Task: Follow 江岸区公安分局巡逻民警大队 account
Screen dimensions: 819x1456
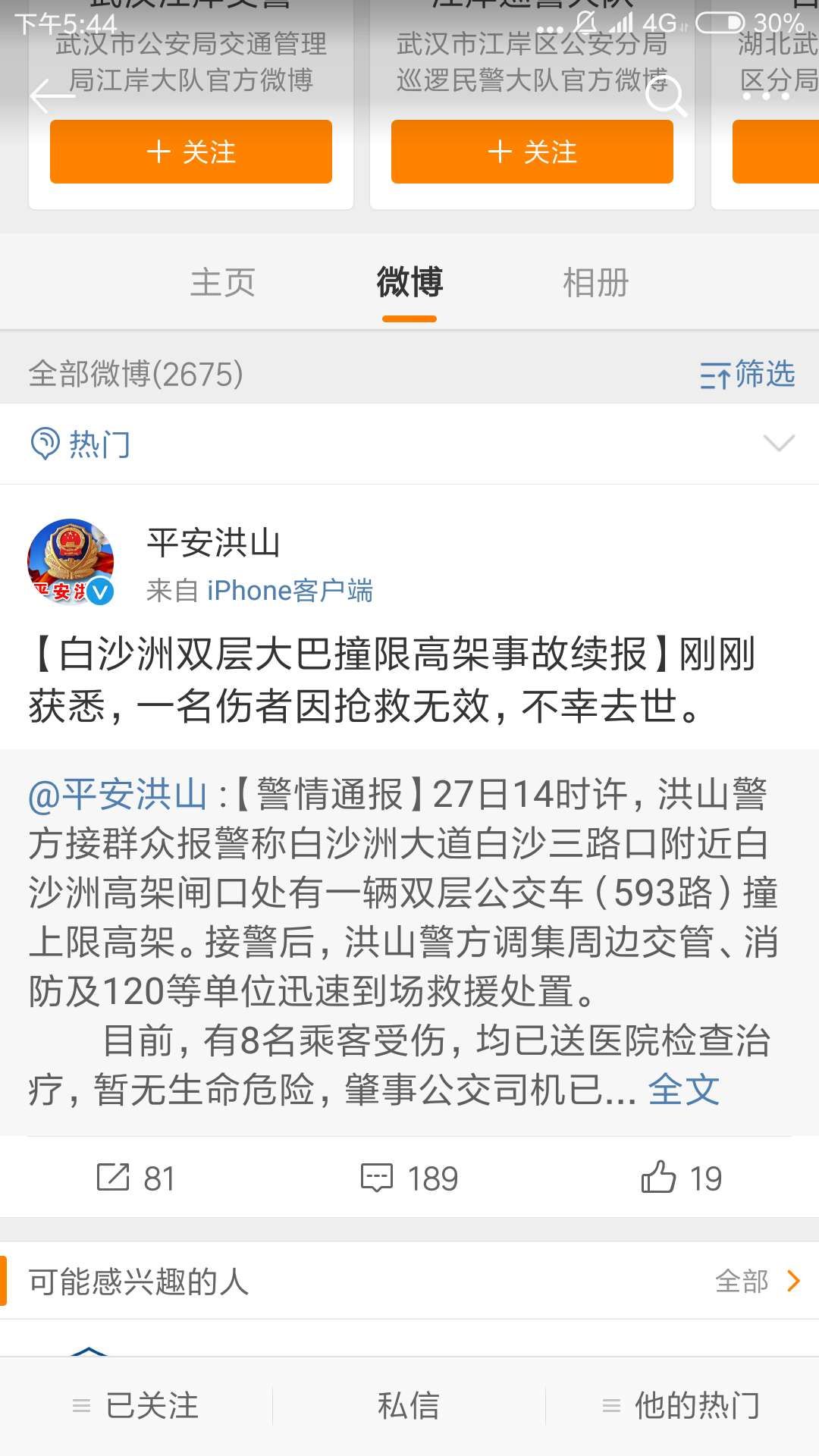Action: click(x=532, y=152)
